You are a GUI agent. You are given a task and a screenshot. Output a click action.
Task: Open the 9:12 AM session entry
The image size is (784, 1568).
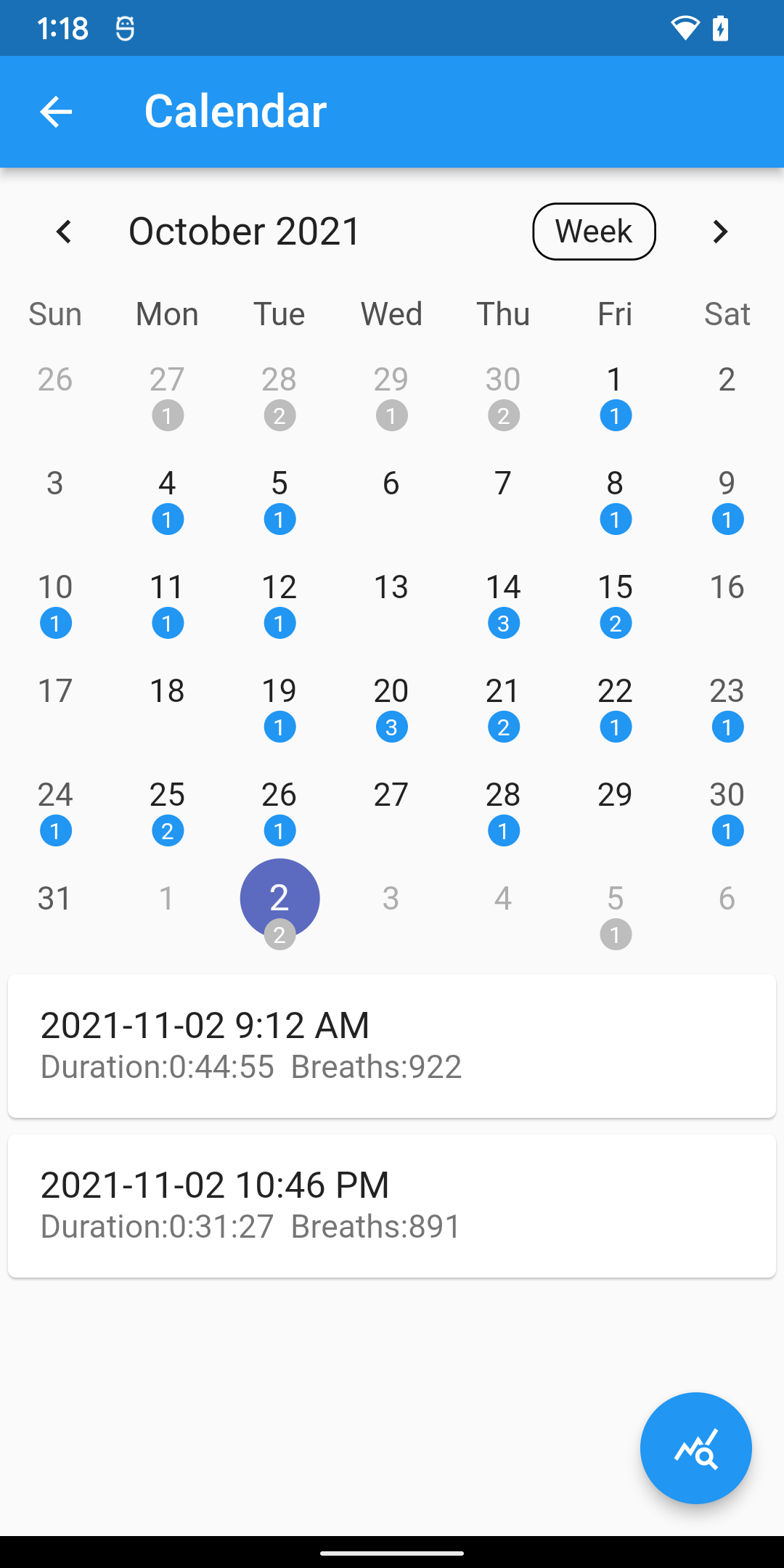(392, 1045)
